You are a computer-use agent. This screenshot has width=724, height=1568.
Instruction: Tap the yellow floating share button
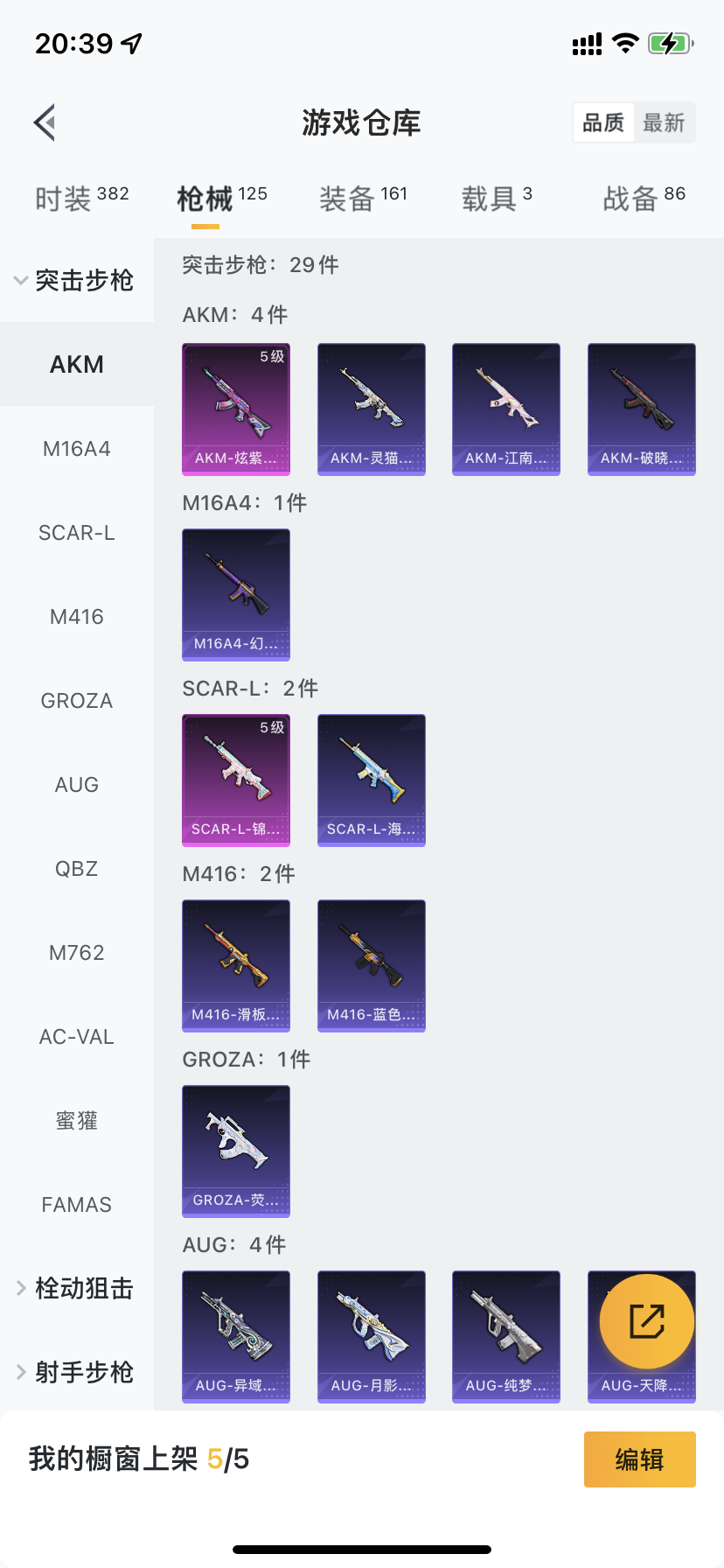click(647, 1321)
